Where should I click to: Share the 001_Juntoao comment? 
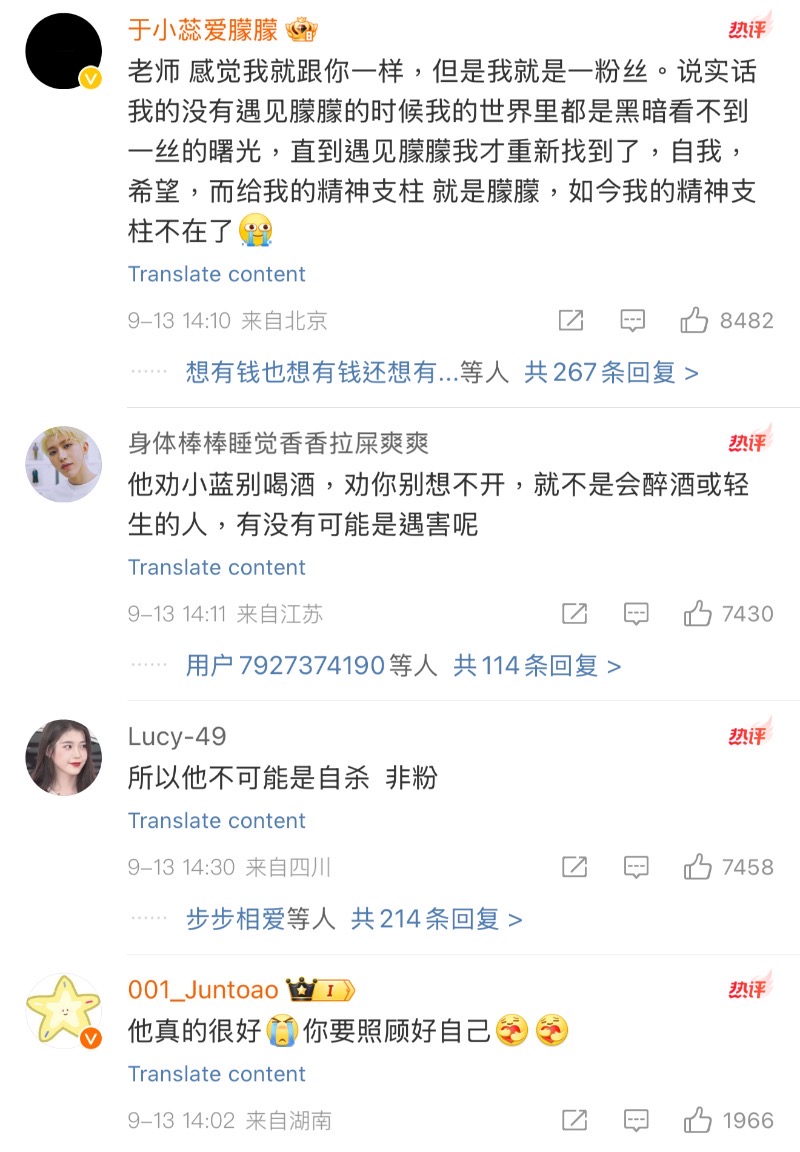click(x=574, y=1120)
